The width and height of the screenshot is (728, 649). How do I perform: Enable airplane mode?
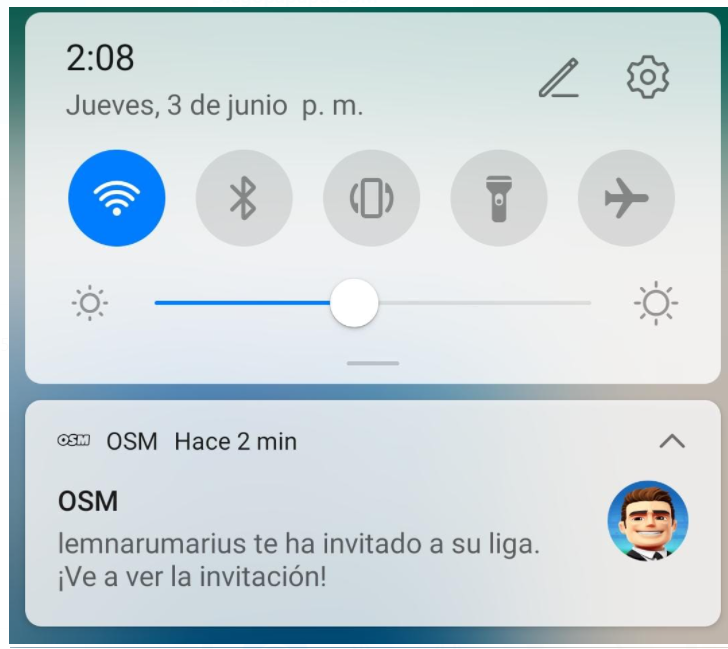click(626, 198)
